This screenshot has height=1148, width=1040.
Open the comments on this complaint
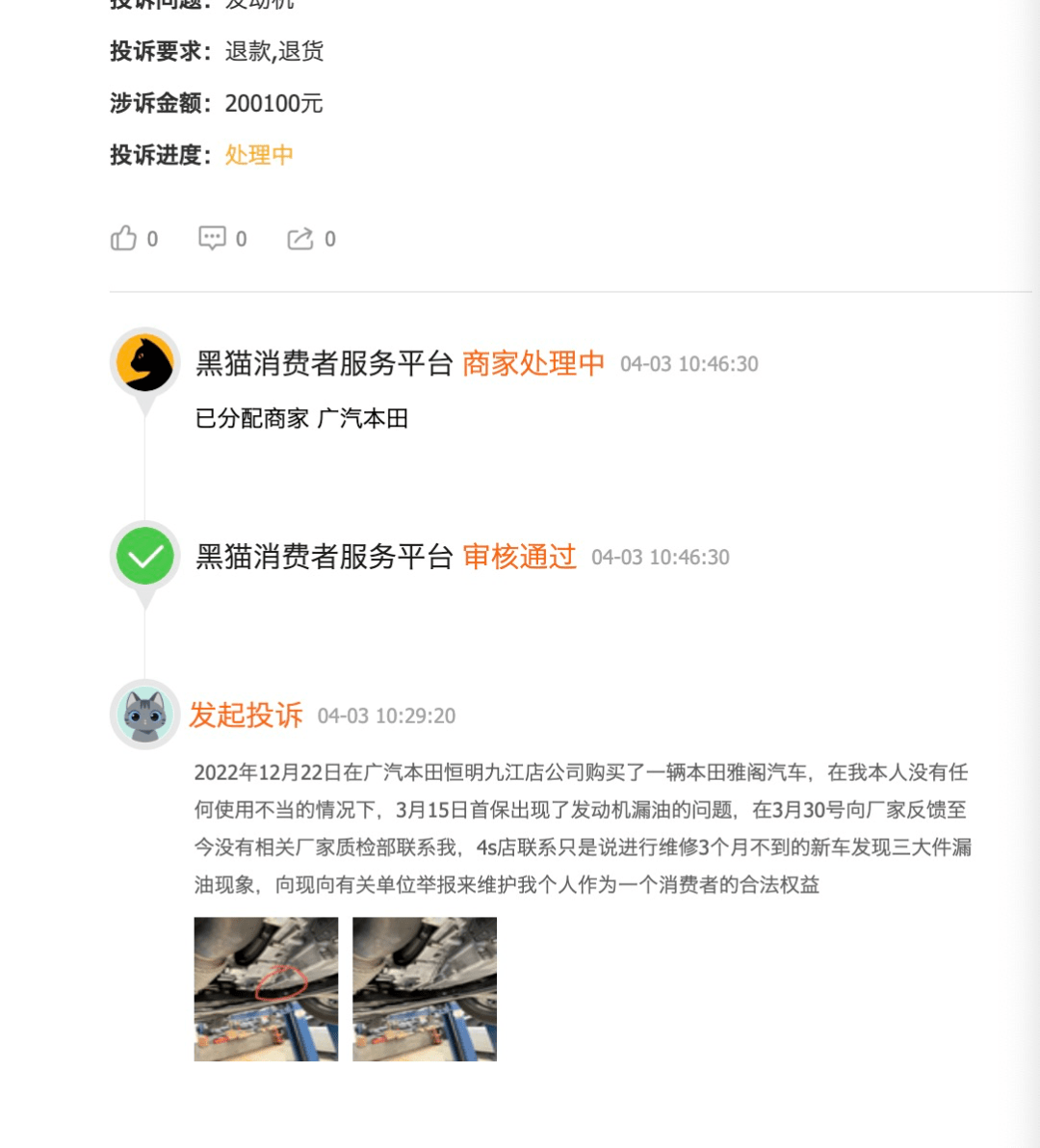[x=212, y=238]
